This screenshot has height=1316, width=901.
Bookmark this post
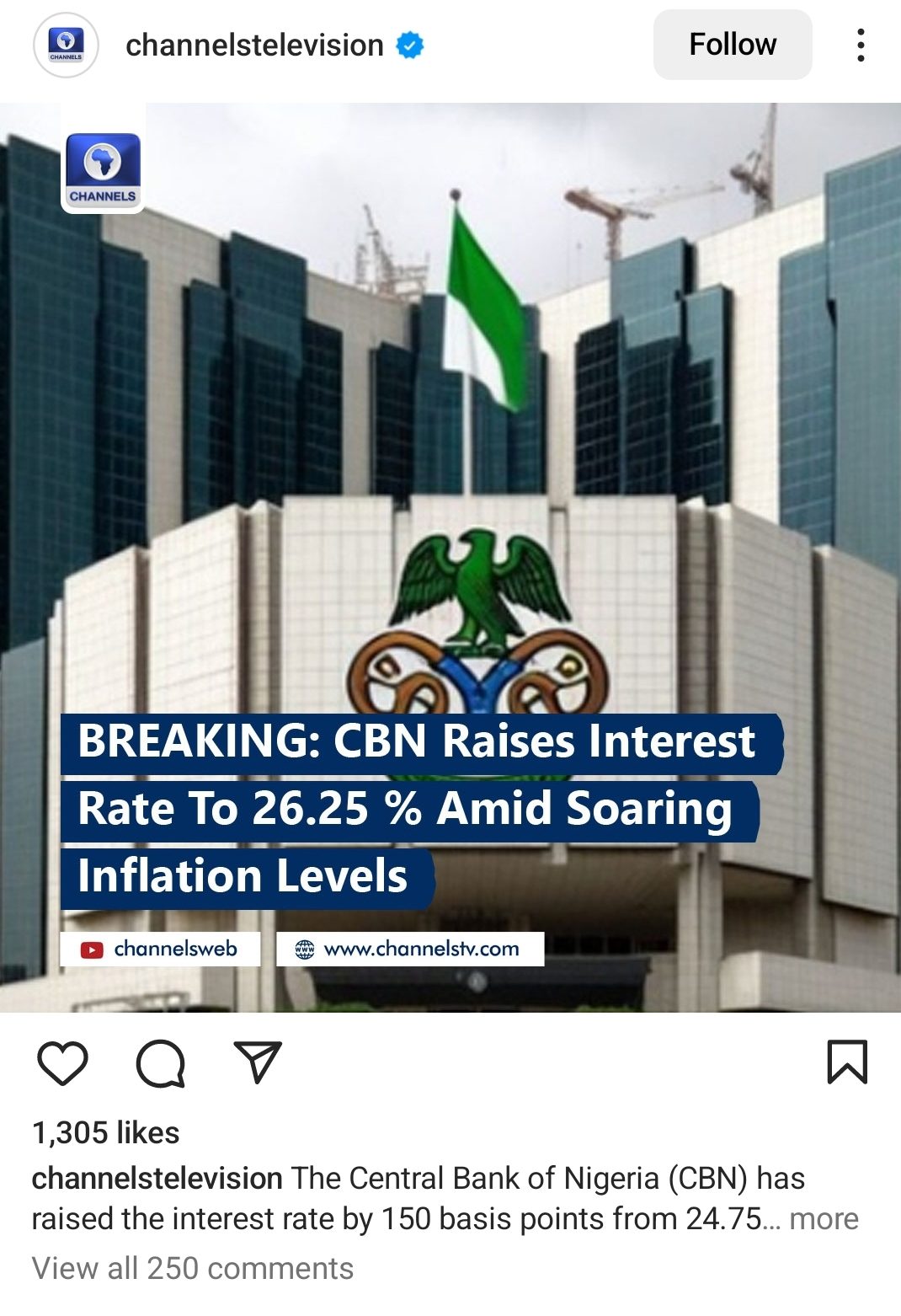846,1062
